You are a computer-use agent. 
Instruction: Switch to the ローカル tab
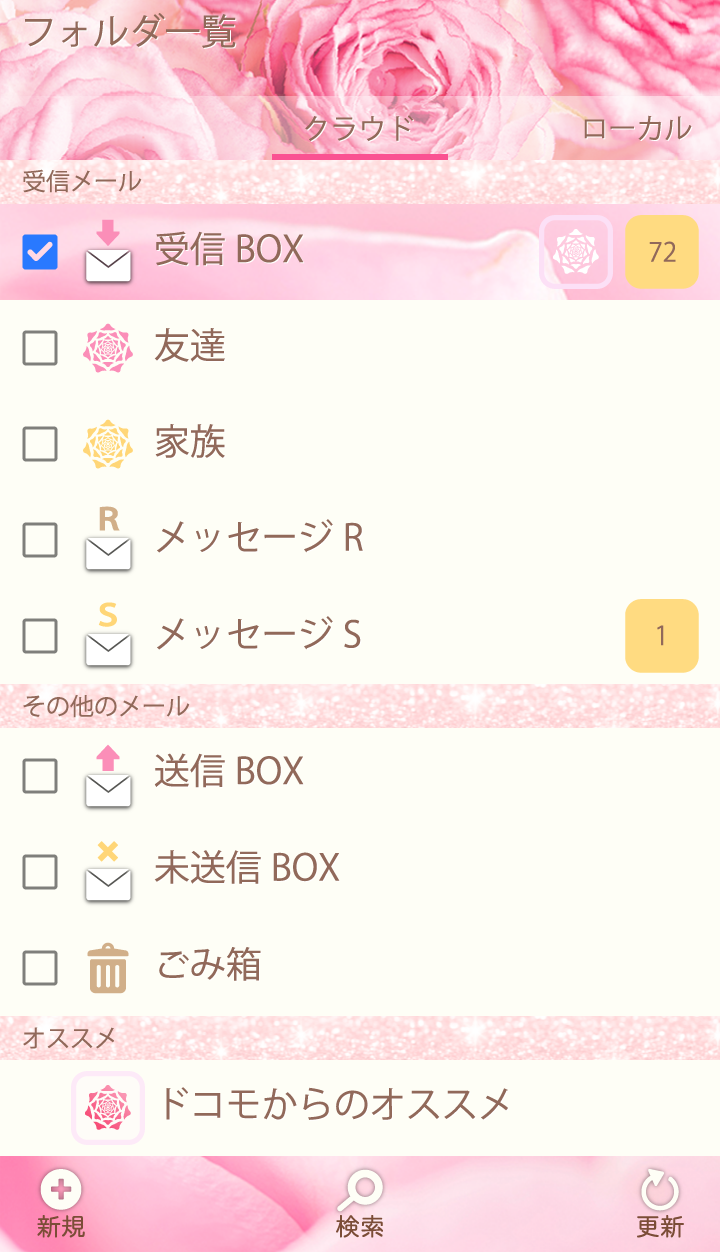point(636,128)
